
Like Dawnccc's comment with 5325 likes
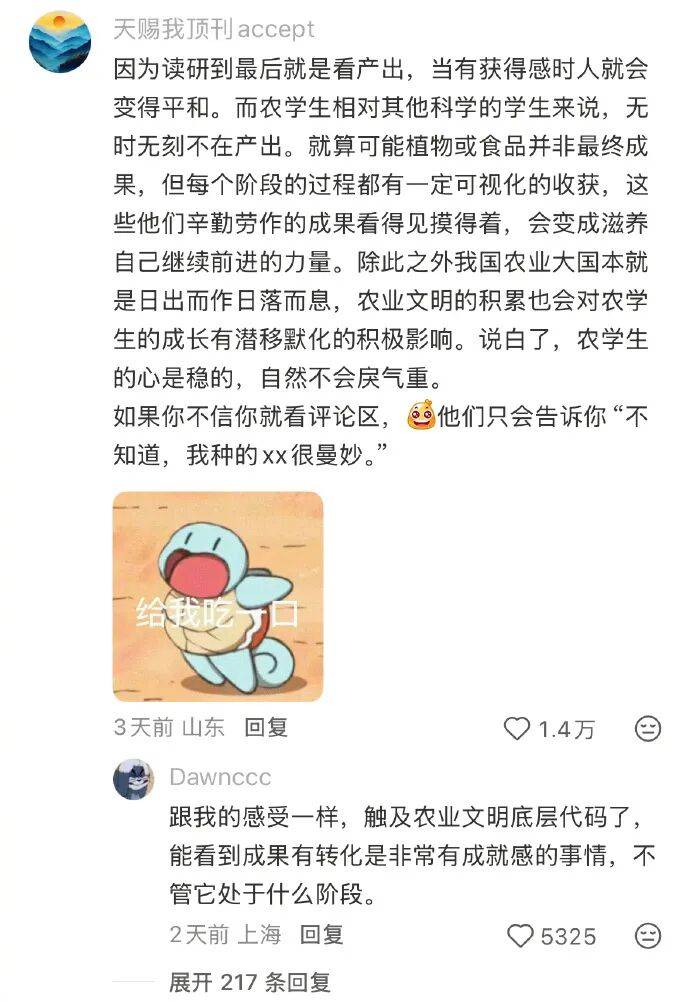(520, 936)
